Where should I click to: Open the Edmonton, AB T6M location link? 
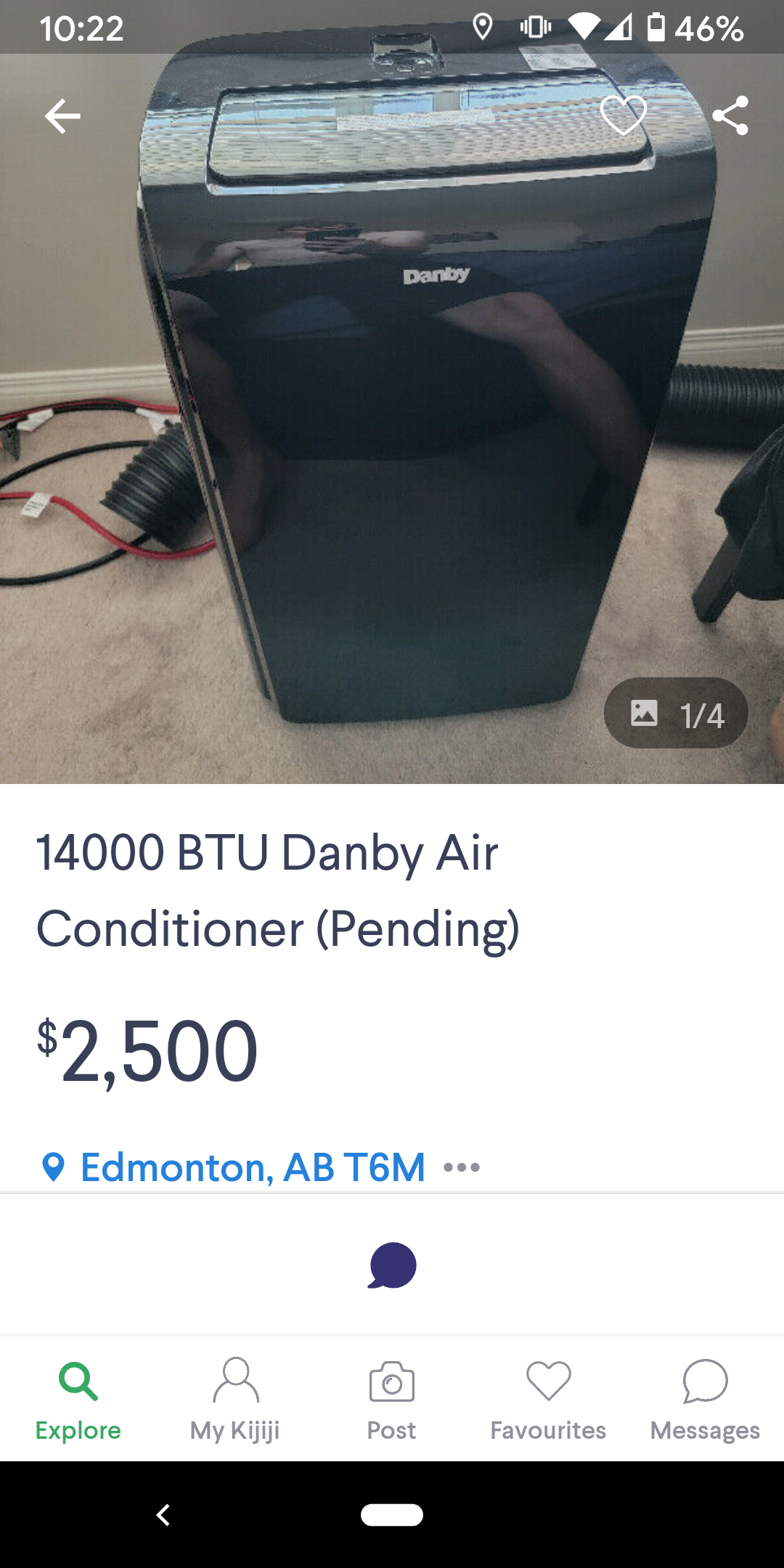[x=252, y=1167]
